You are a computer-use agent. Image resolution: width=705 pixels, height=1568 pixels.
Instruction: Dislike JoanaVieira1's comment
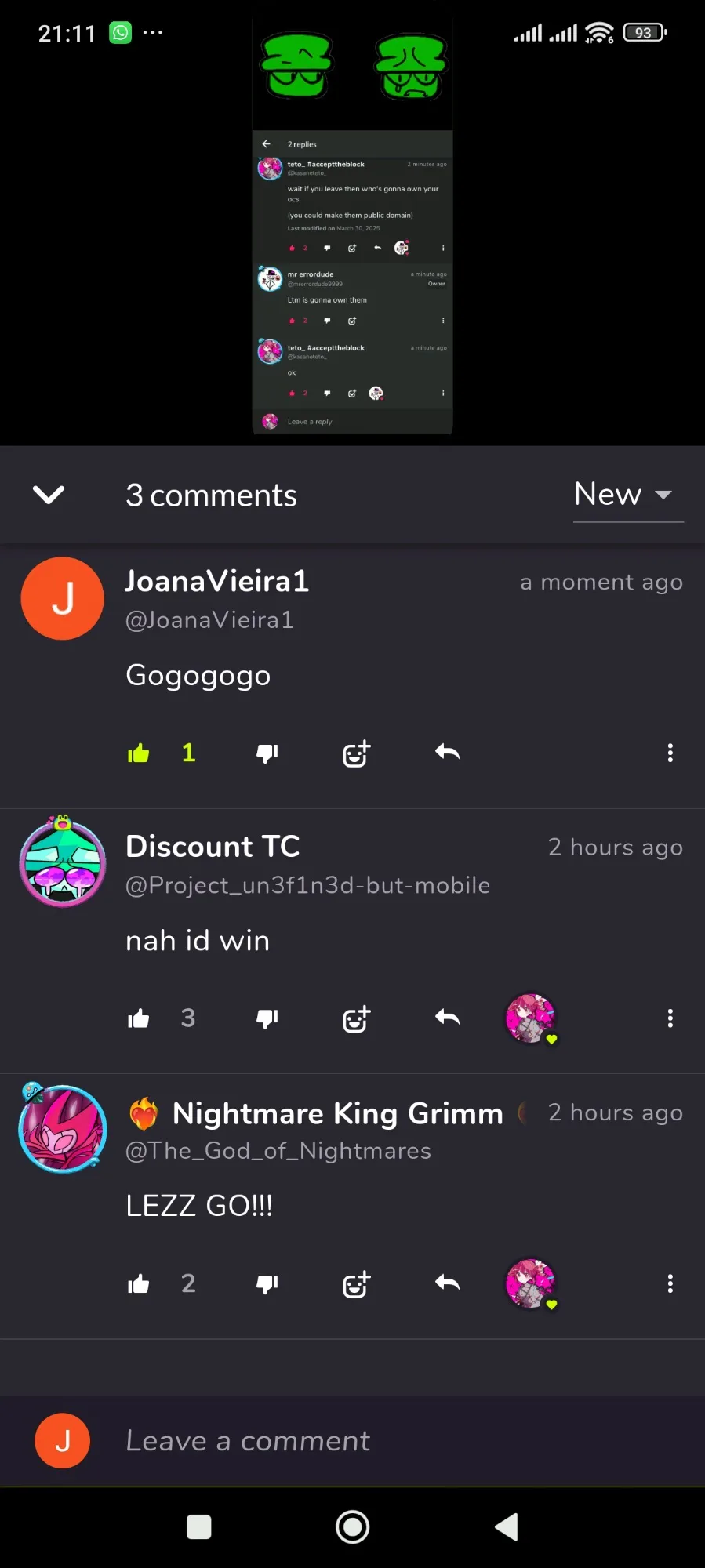(x=267, y=753)
